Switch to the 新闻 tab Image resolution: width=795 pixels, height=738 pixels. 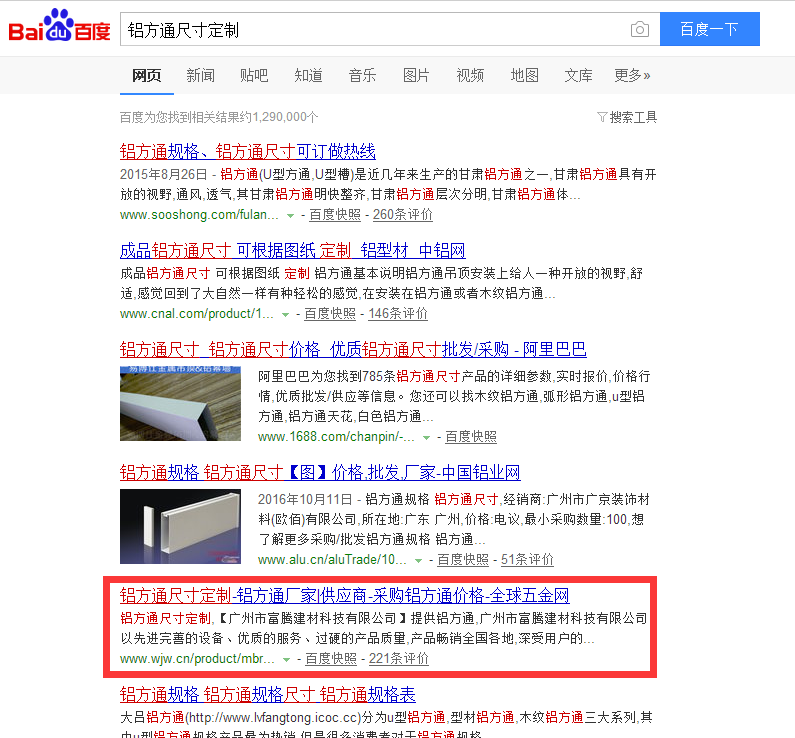(200, 75)
